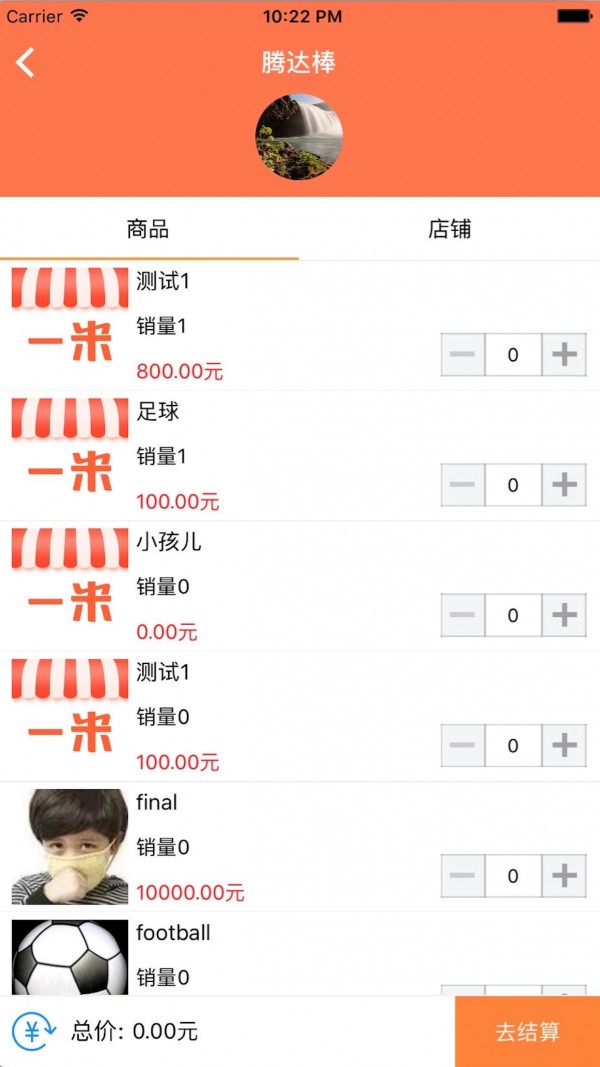Viewport: 600px width, 1067px height.
Task: Increase quantity for 测试1 priced 800.00元
Action: click(x=564, y=355)
